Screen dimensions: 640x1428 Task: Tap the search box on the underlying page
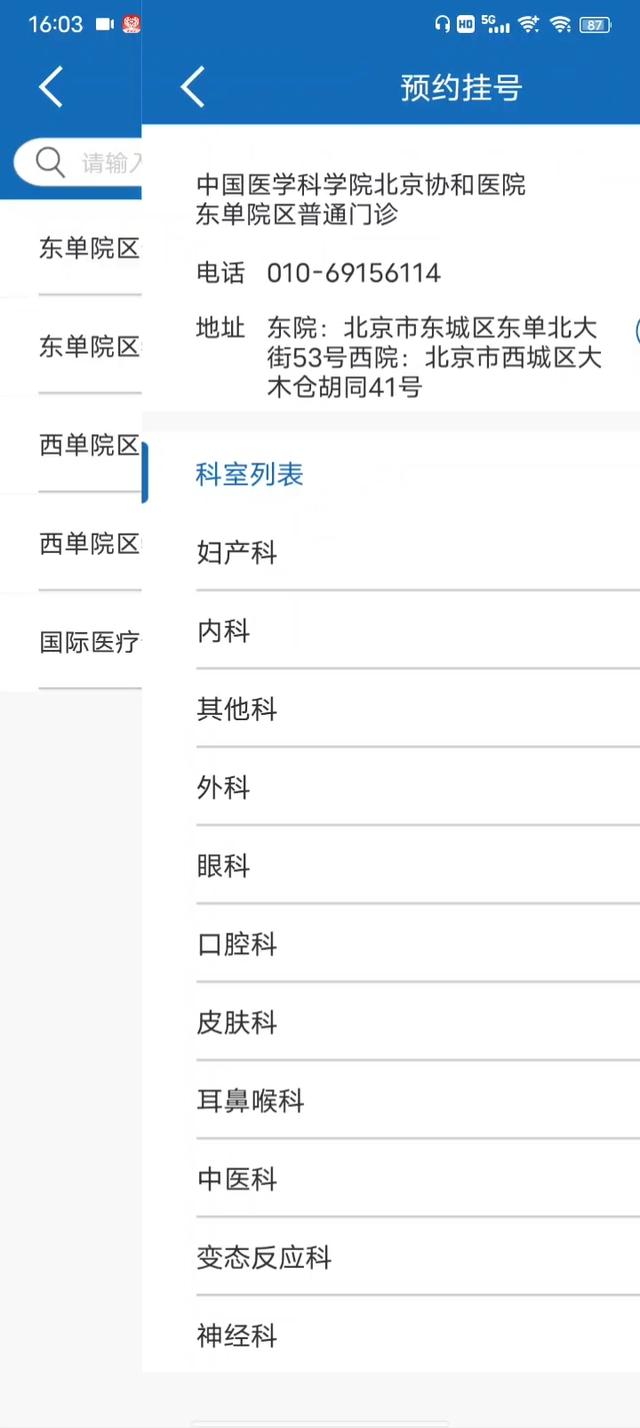pyautogui.click(x=78, y=162)
